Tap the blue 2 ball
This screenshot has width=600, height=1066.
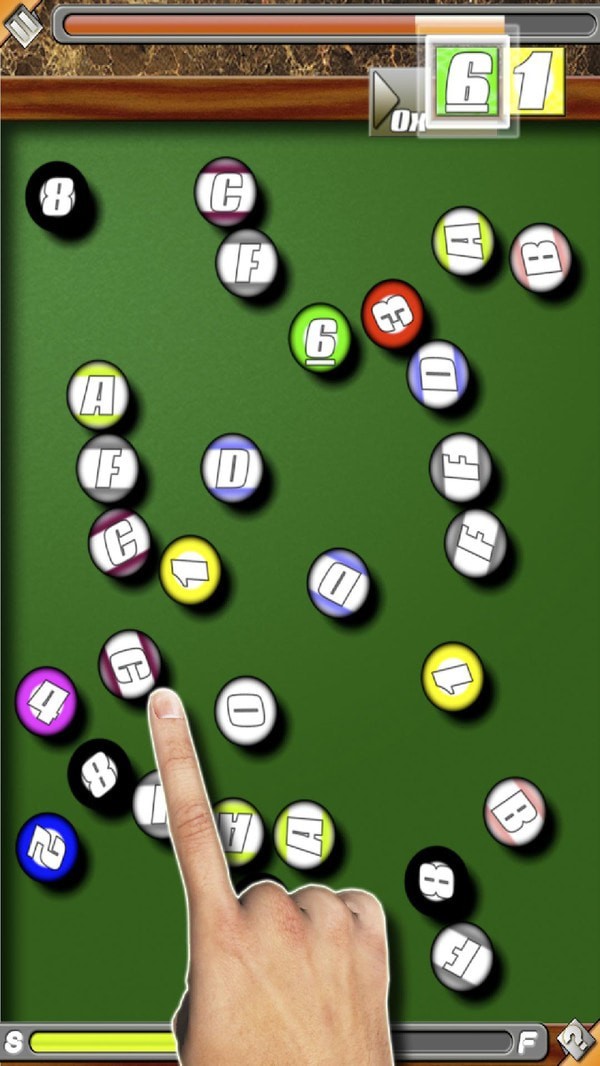[47, 847]
